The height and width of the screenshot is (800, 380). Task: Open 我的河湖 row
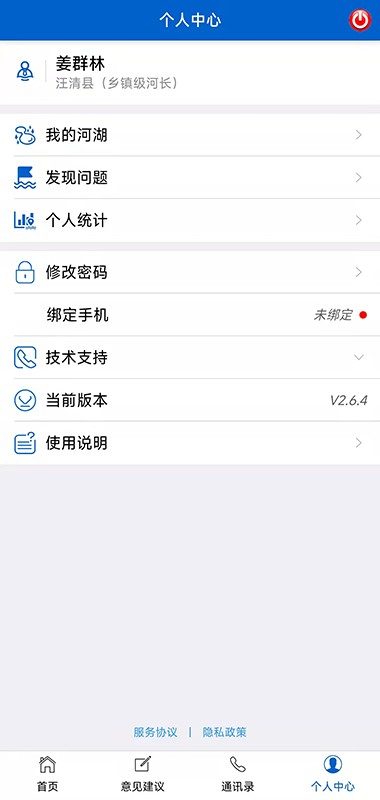pyautogui.click(x=190, y=135)
